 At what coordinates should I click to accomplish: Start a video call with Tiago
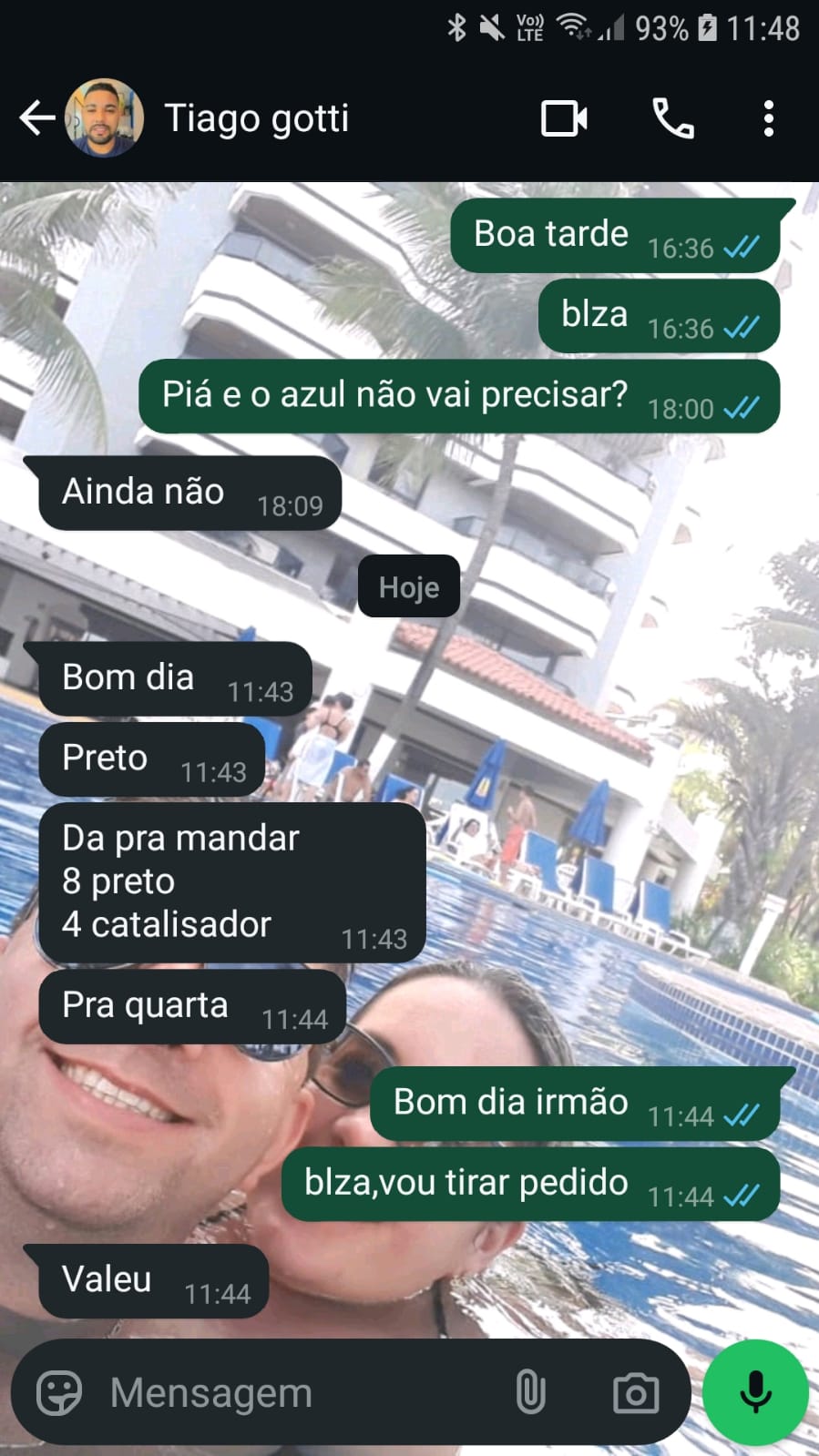pos(564,118)
